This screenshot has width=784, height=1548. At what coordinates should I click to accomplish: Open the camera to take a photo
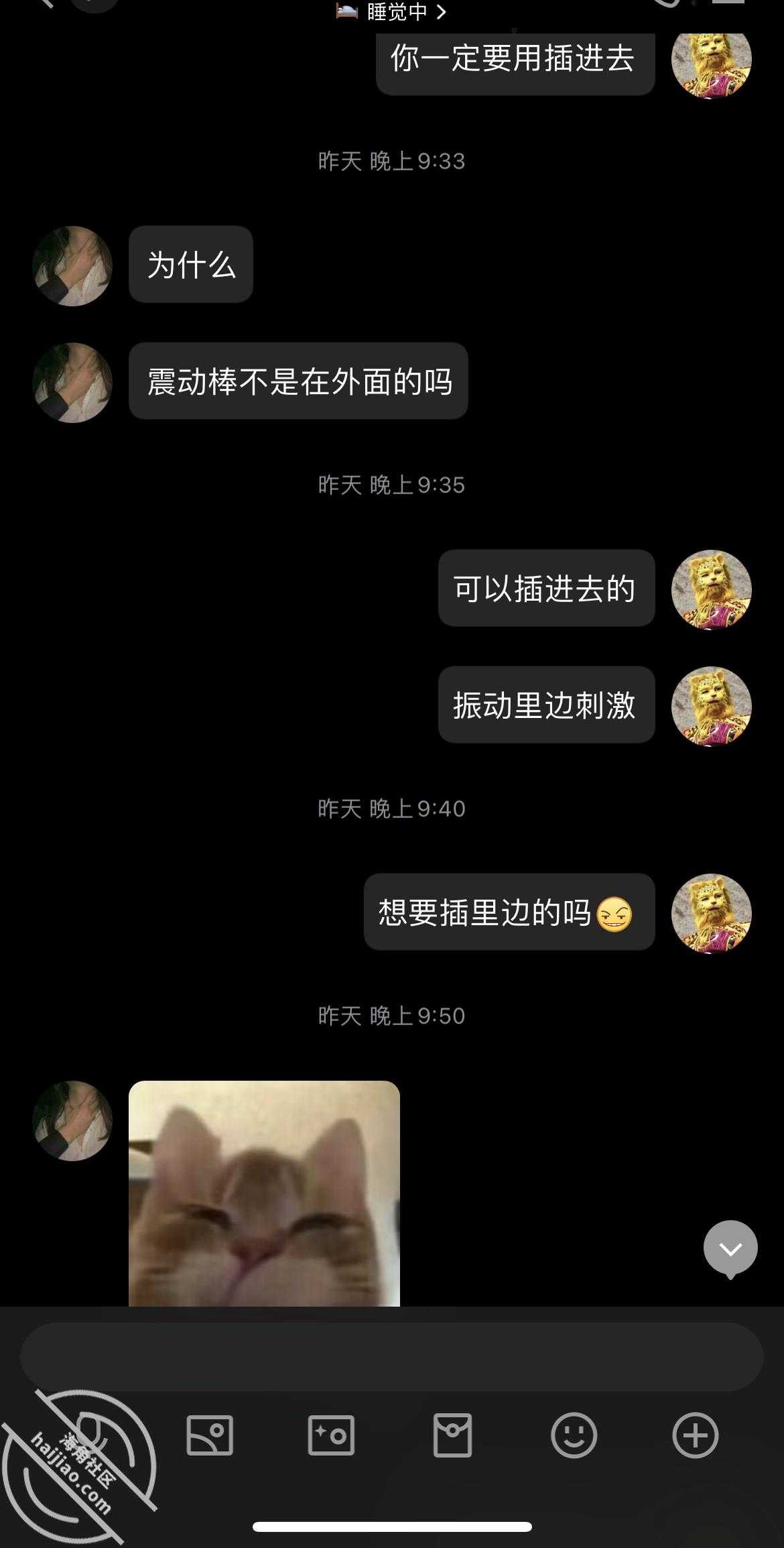(x=331, y=1435)
